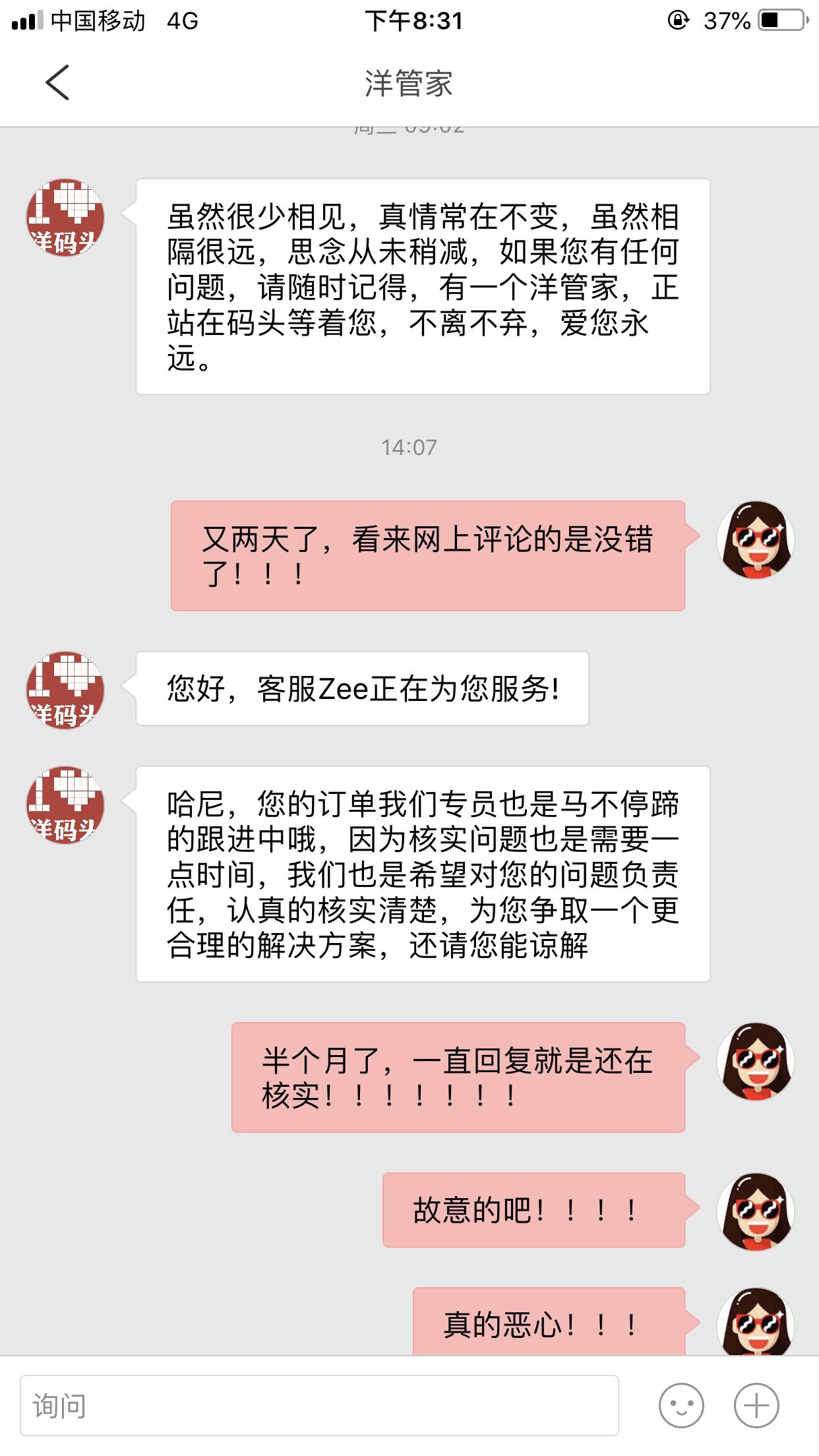Tap the battery indicator in status bar
The width and height of the screenshot is (819, 1456).
[780, 20]
